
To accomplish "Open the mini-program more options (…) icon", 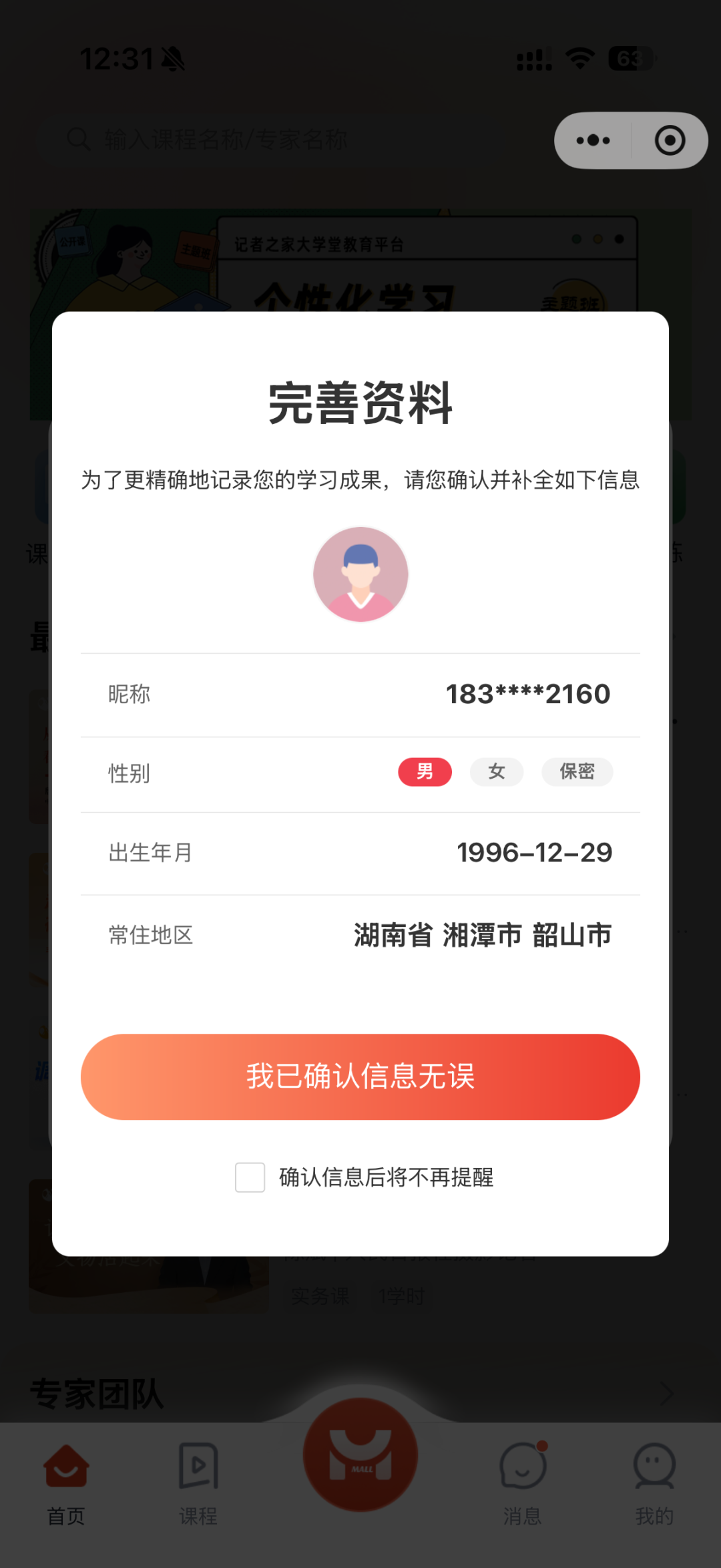I will click(x=591, y=140).
